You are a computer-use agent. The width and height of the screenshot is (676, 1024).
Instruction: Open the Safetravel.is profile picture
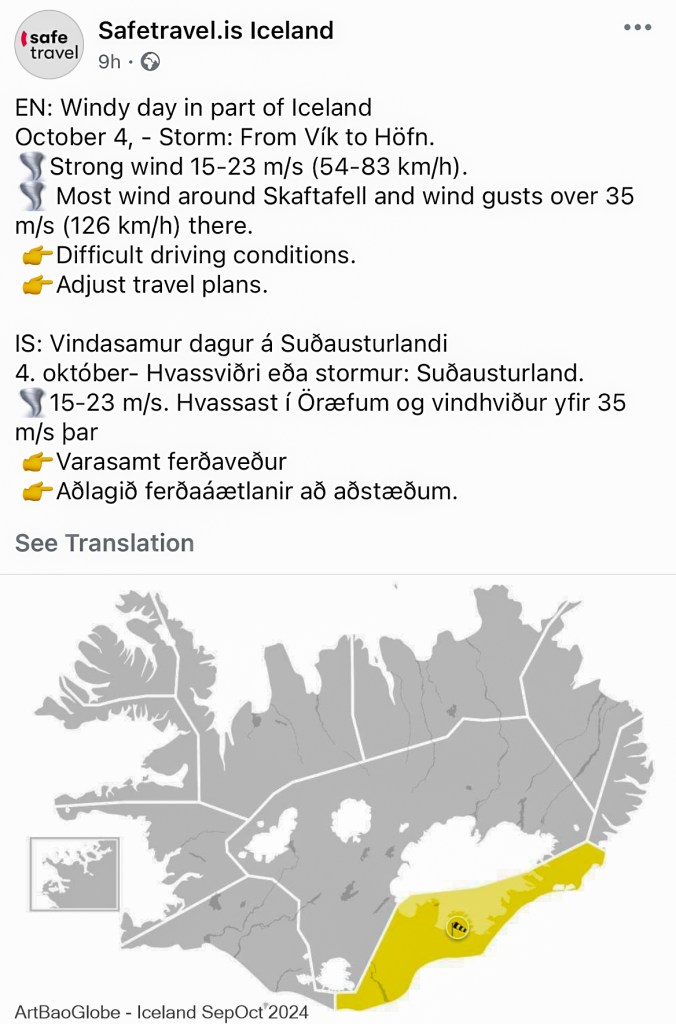pyautogui.click(x=47, y=45)
